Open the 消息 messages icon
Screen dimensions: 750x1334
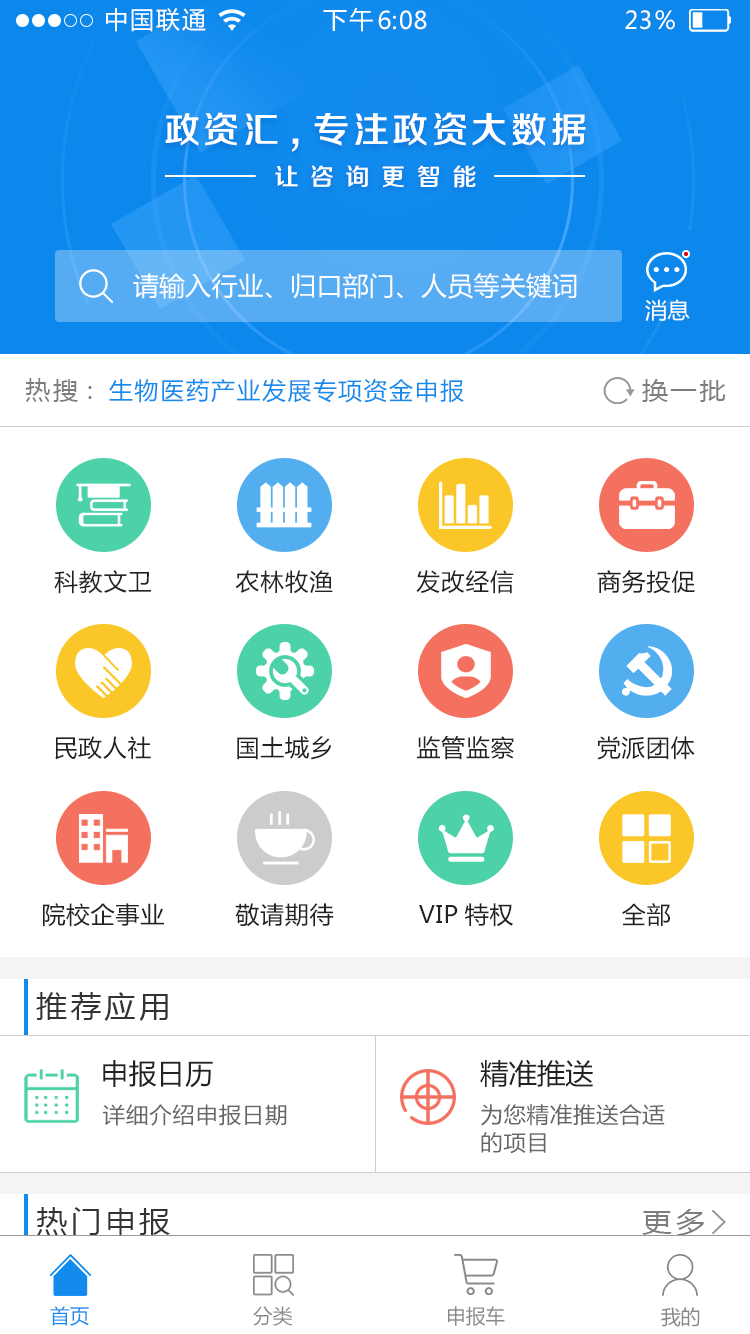[667, 287]
